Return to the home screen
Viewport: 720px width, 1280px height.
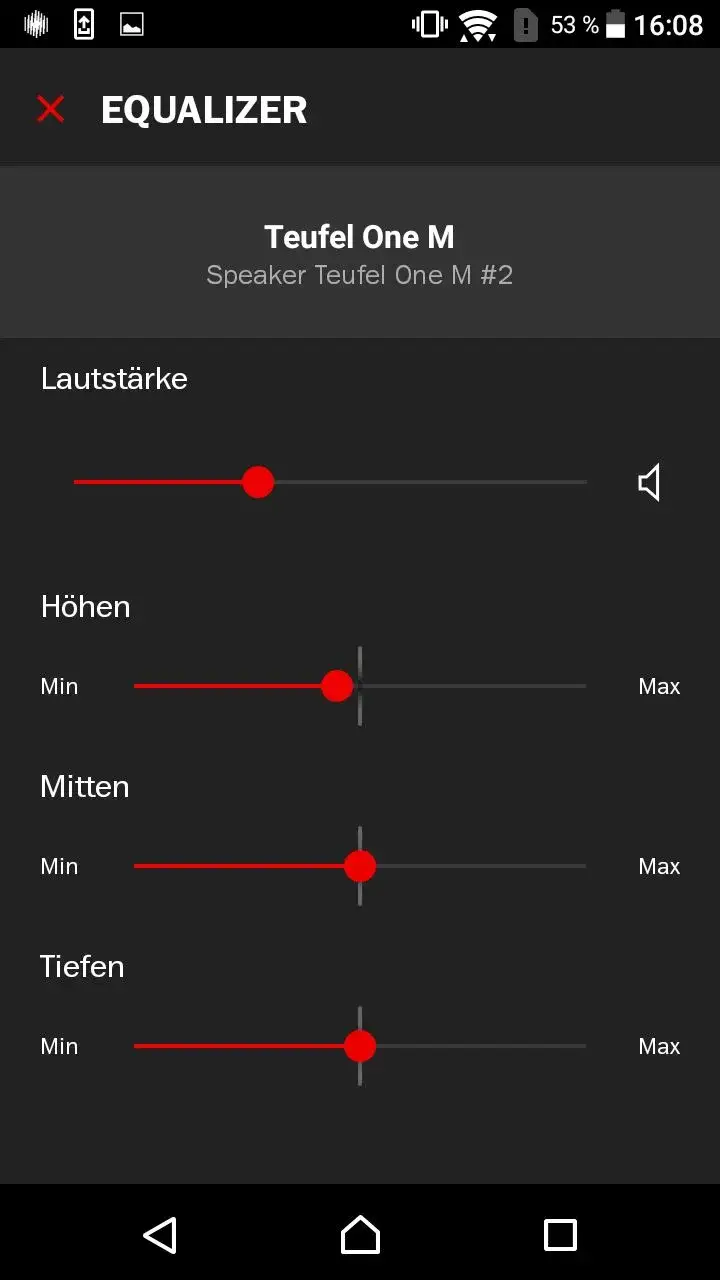pos(360,1235)
